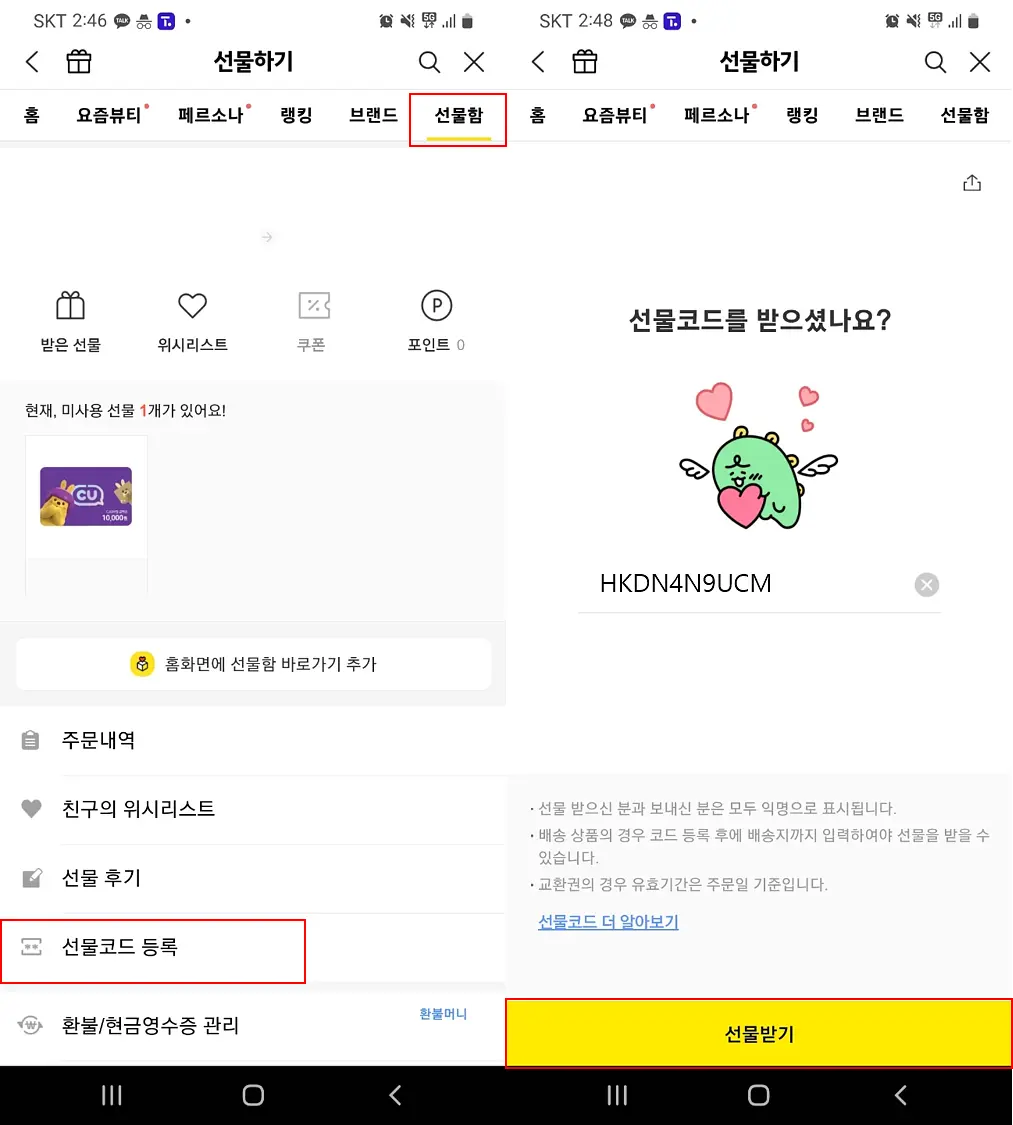Open 쿠폰 shortcut
1013x1125 pixels.
click(314, 321)
